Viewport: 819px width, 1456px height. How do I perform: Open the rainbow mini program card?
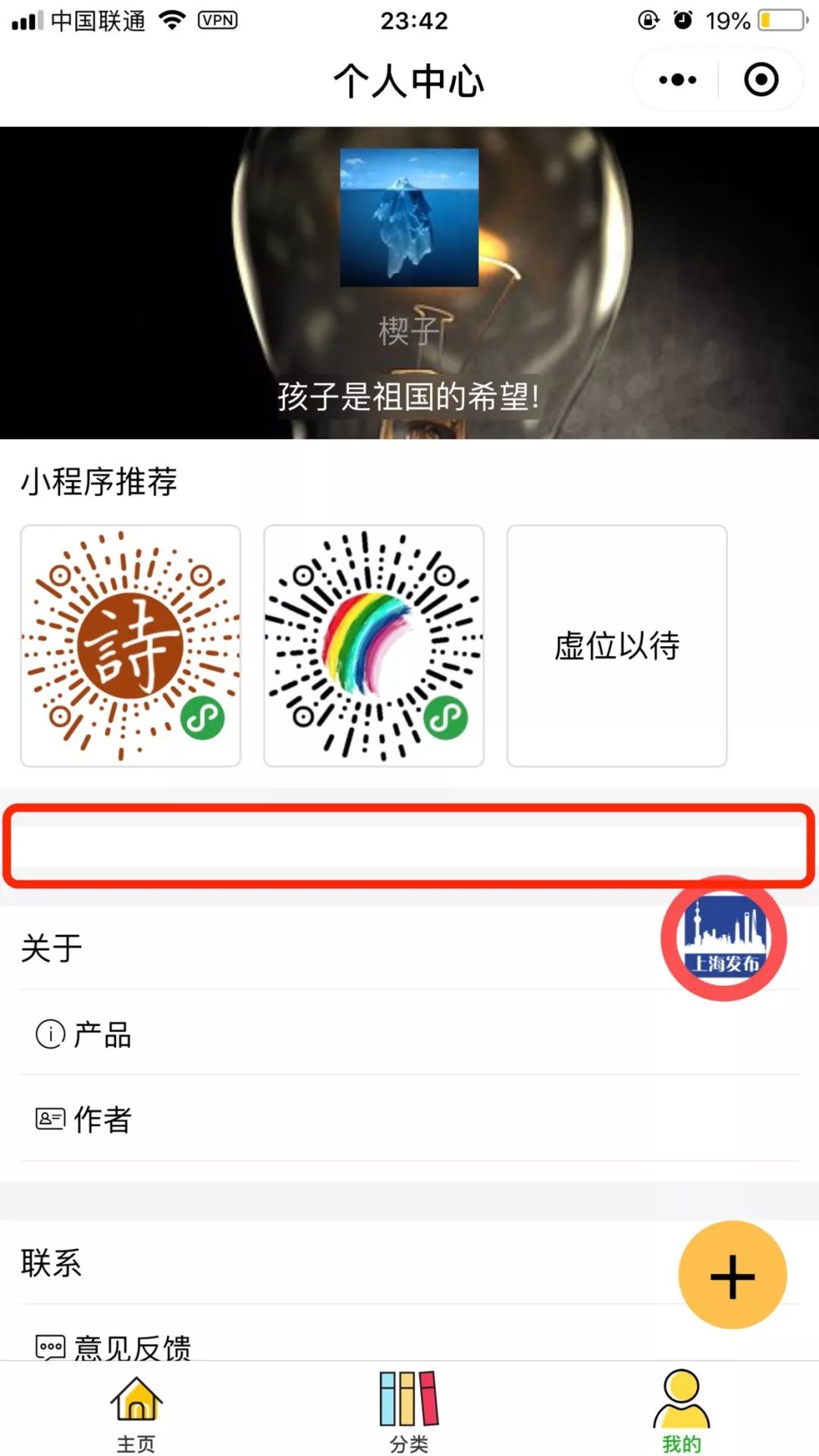click(373, 645)
